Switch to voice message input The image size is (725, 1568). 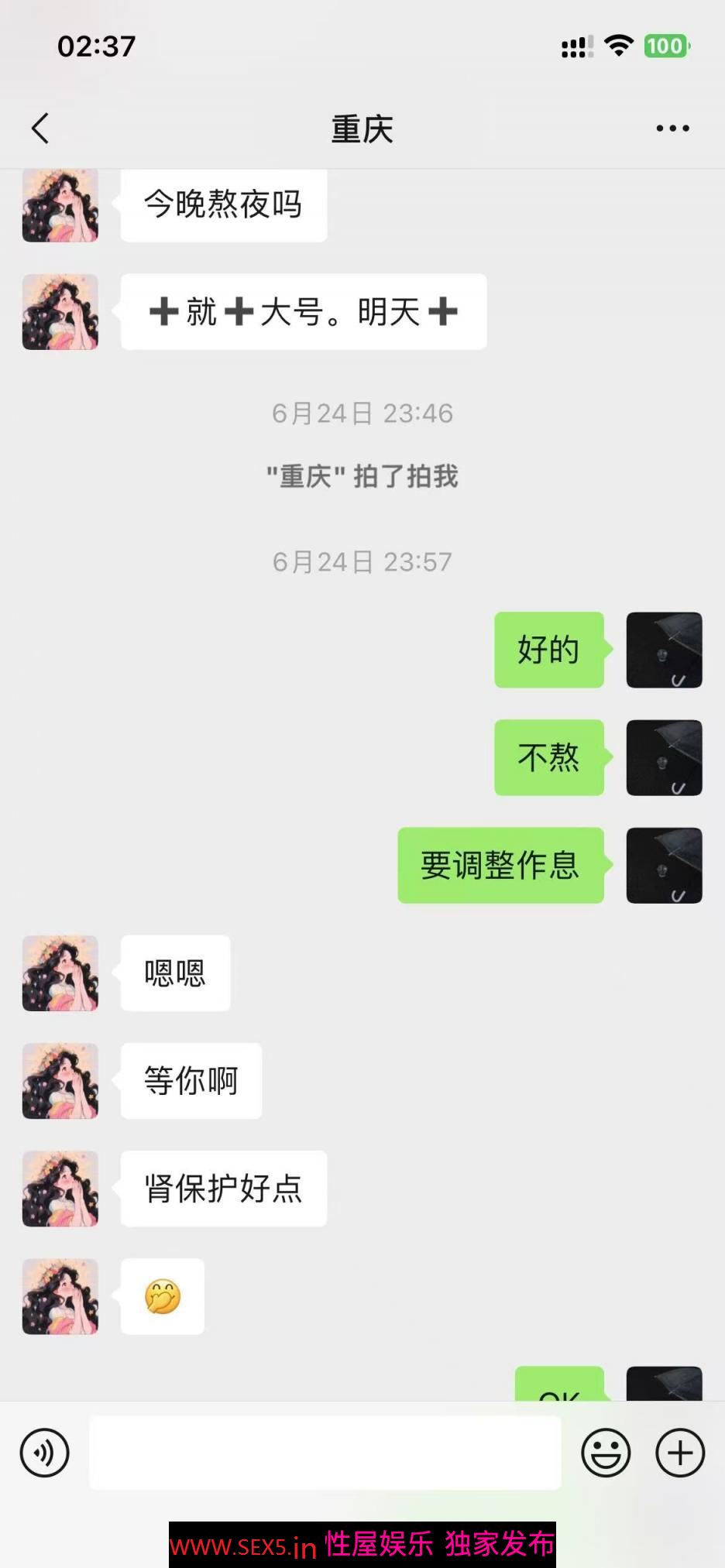click(44, 1453)
